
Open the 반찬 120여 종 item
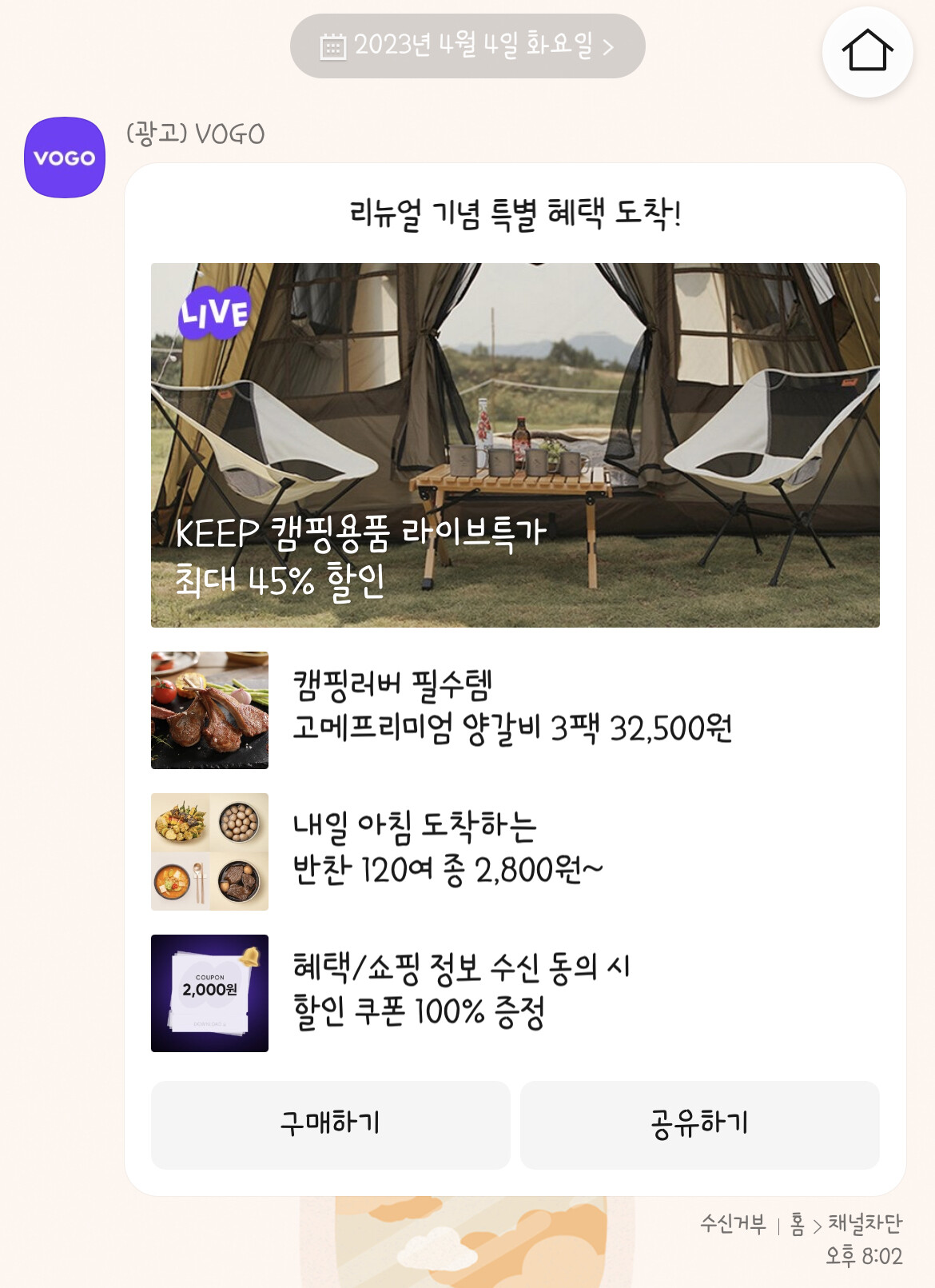(x=448, y=851)
